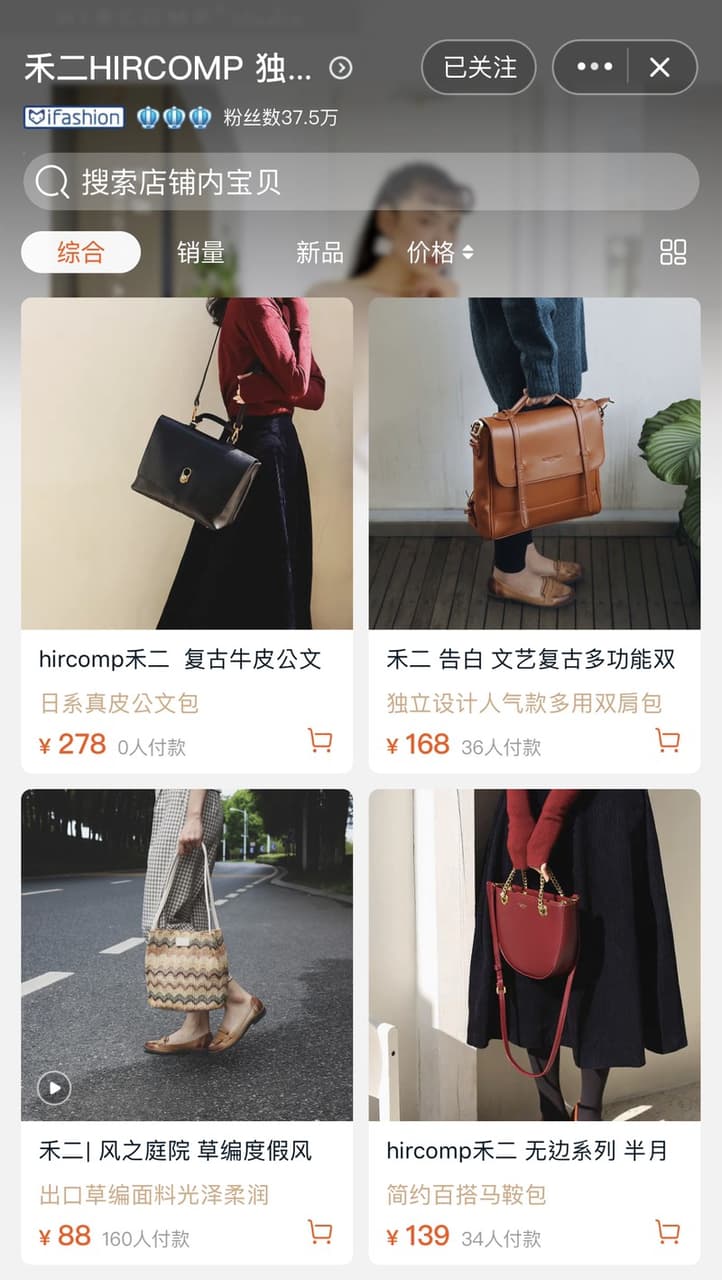Open the shop details arrow next to 禾二HIRCOMP
The width and height of the screenshot is (722, 1280).
(341, 68)
